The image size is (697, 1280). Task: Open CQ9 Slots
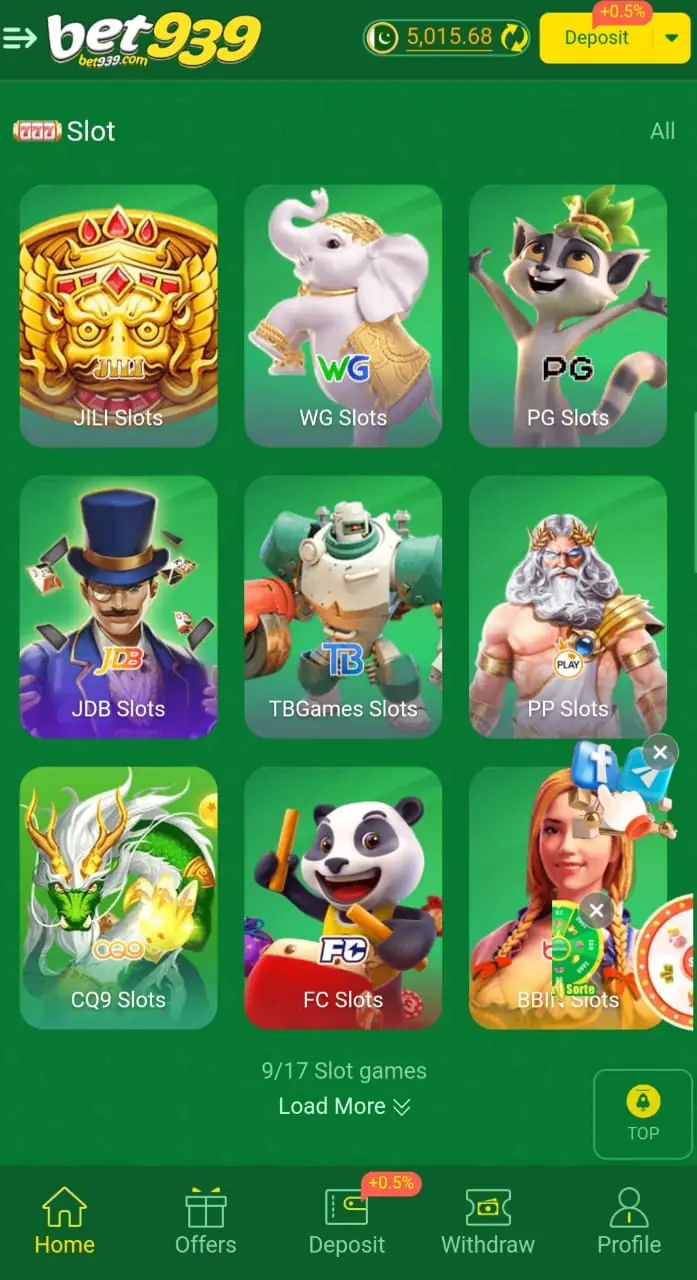click(118, 897)
